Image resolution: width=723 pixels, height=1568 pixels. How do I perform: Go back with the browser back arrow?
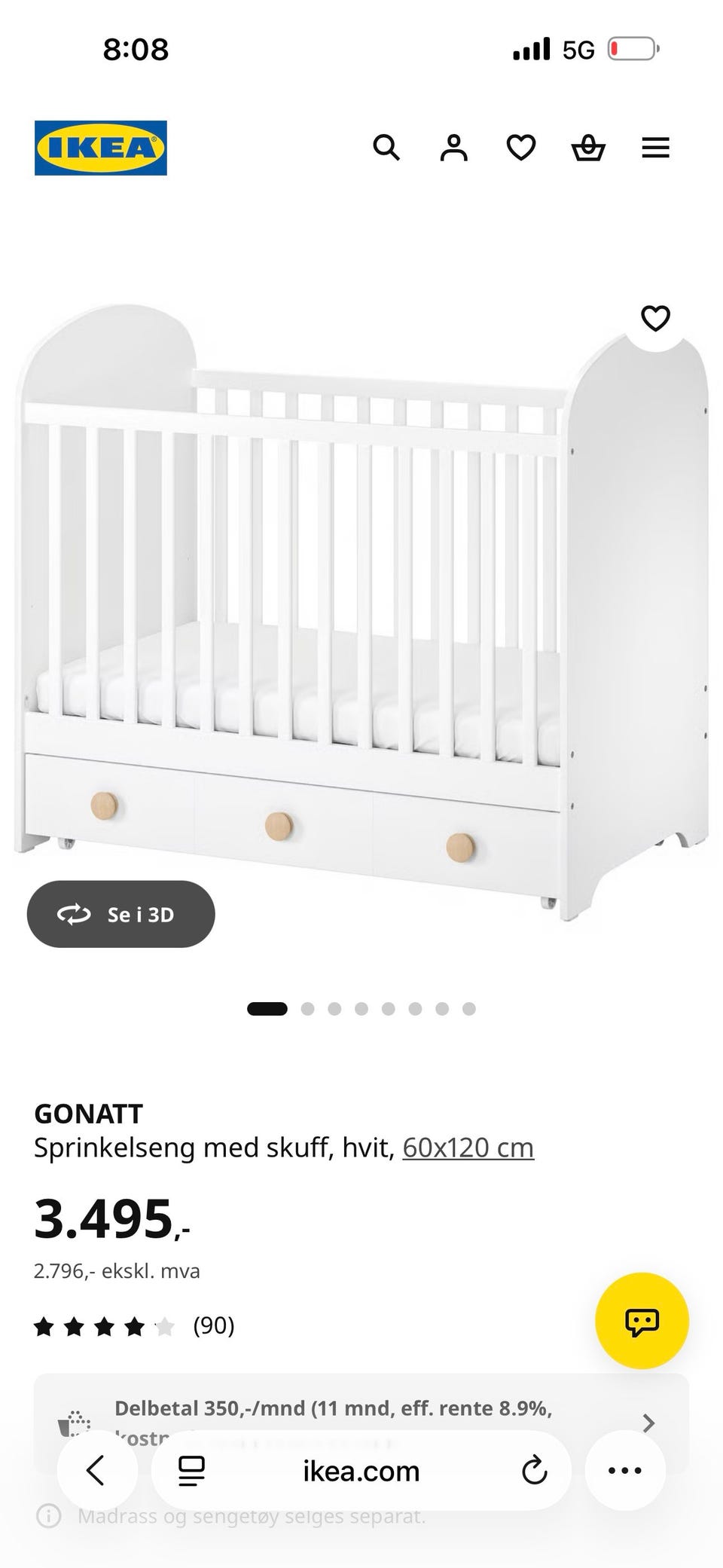coord(96,1470)
